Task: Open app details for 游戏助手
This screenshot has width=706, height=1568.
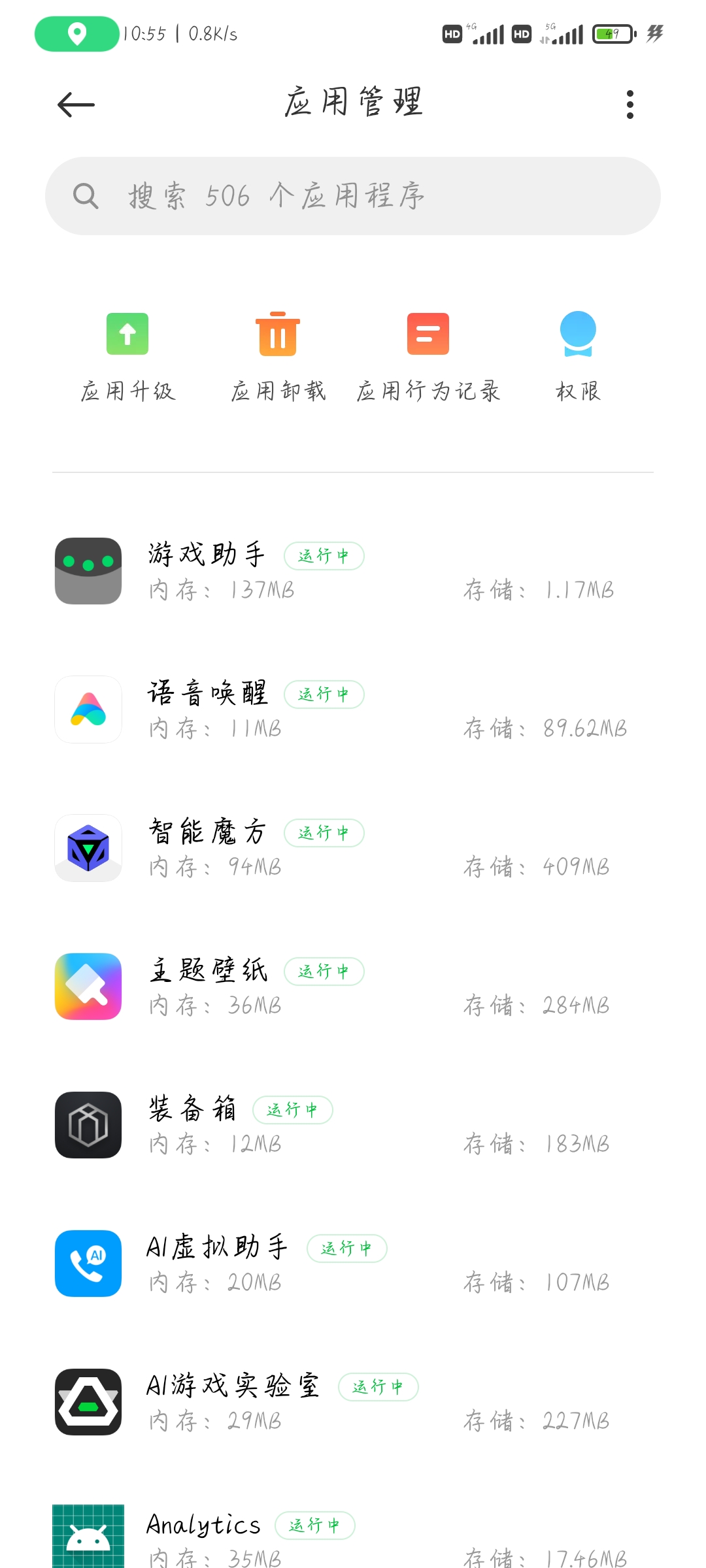Action: (353, 571)
